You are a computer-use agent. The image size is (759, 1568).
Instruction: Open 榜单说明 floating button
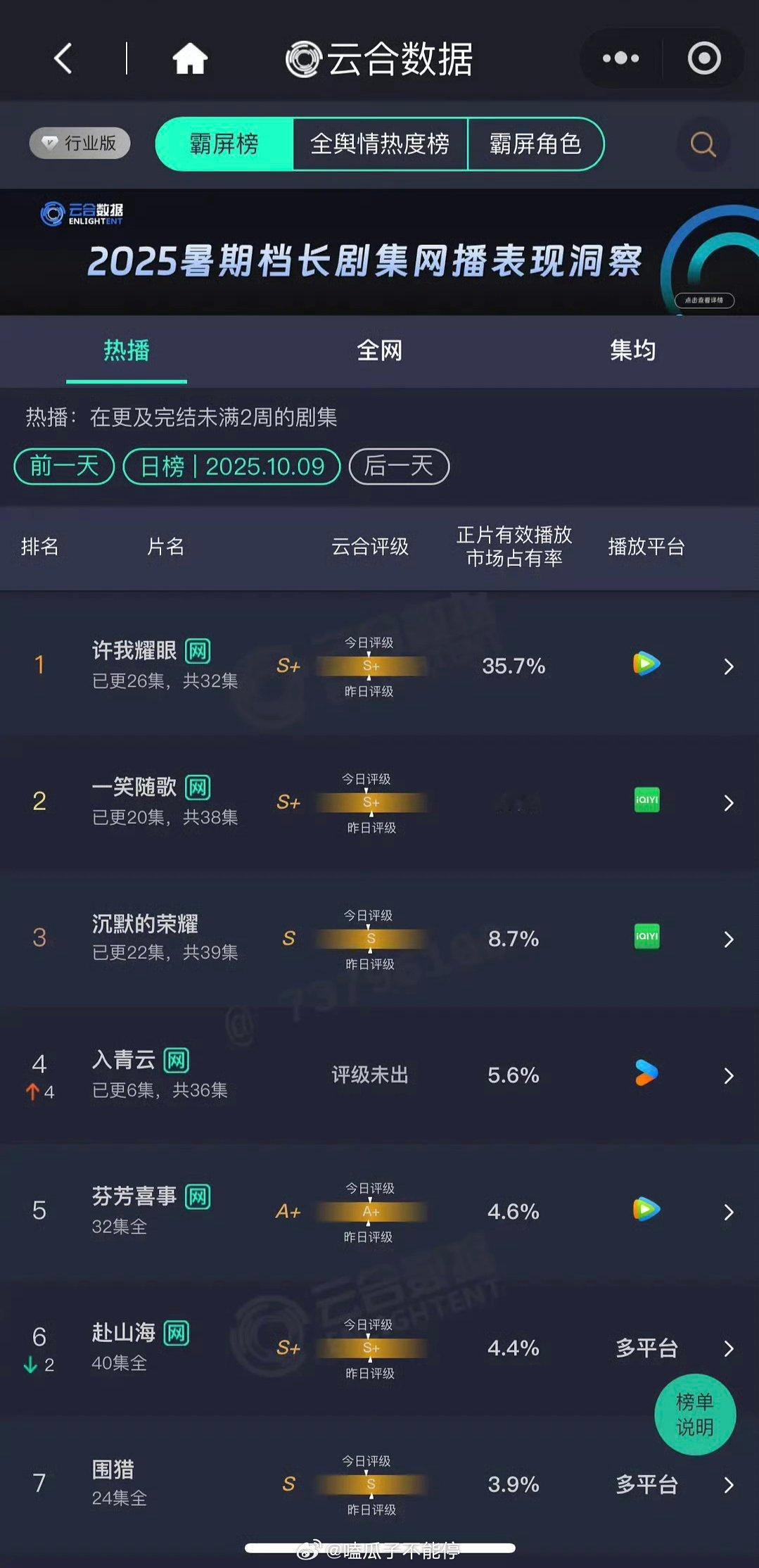tap(695, 1415)
